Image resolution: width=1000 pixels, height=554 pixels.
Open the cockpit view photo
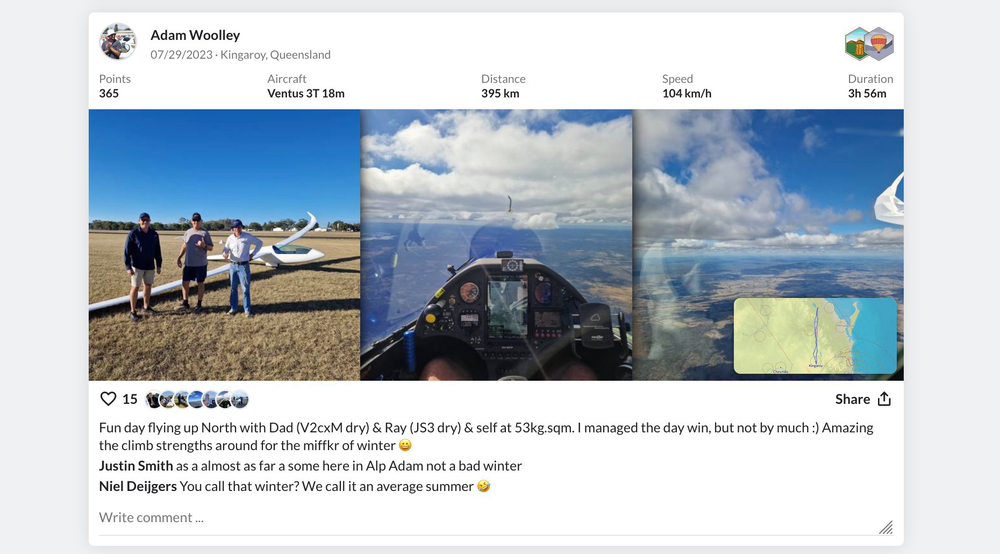[x=496, y=244]
